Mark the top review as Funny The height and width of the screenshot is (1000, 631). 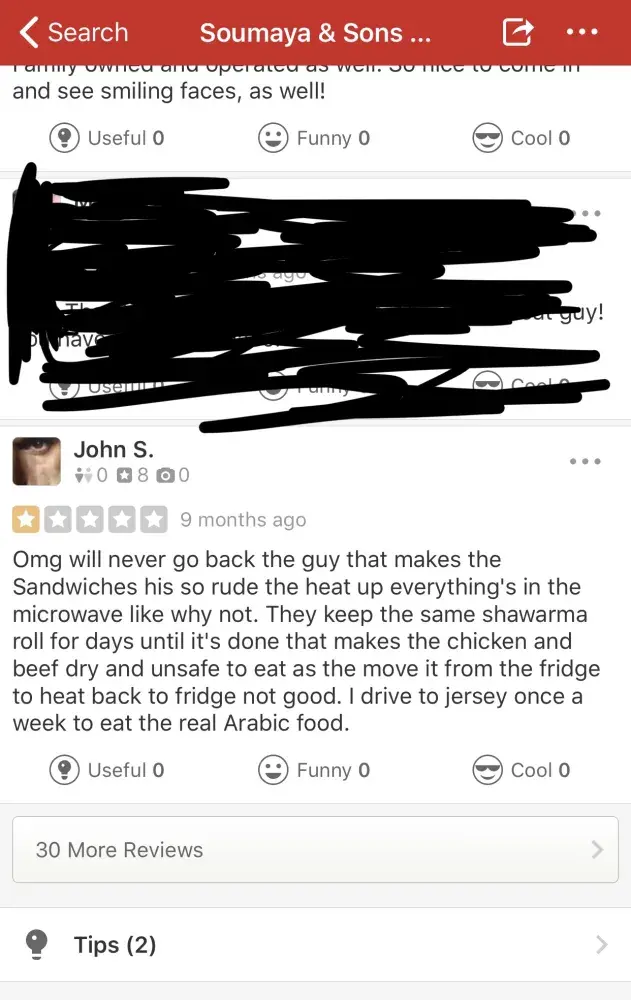tap(314, 138)
